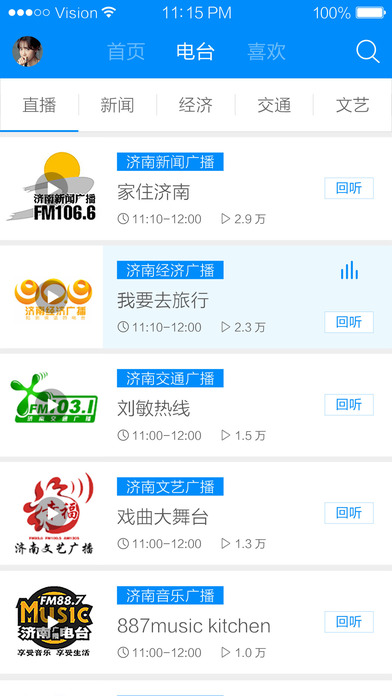Play 济南音乐广播 FM88.7 station
The height and width of the screenshot is (696, 392).
pos(53,621)
